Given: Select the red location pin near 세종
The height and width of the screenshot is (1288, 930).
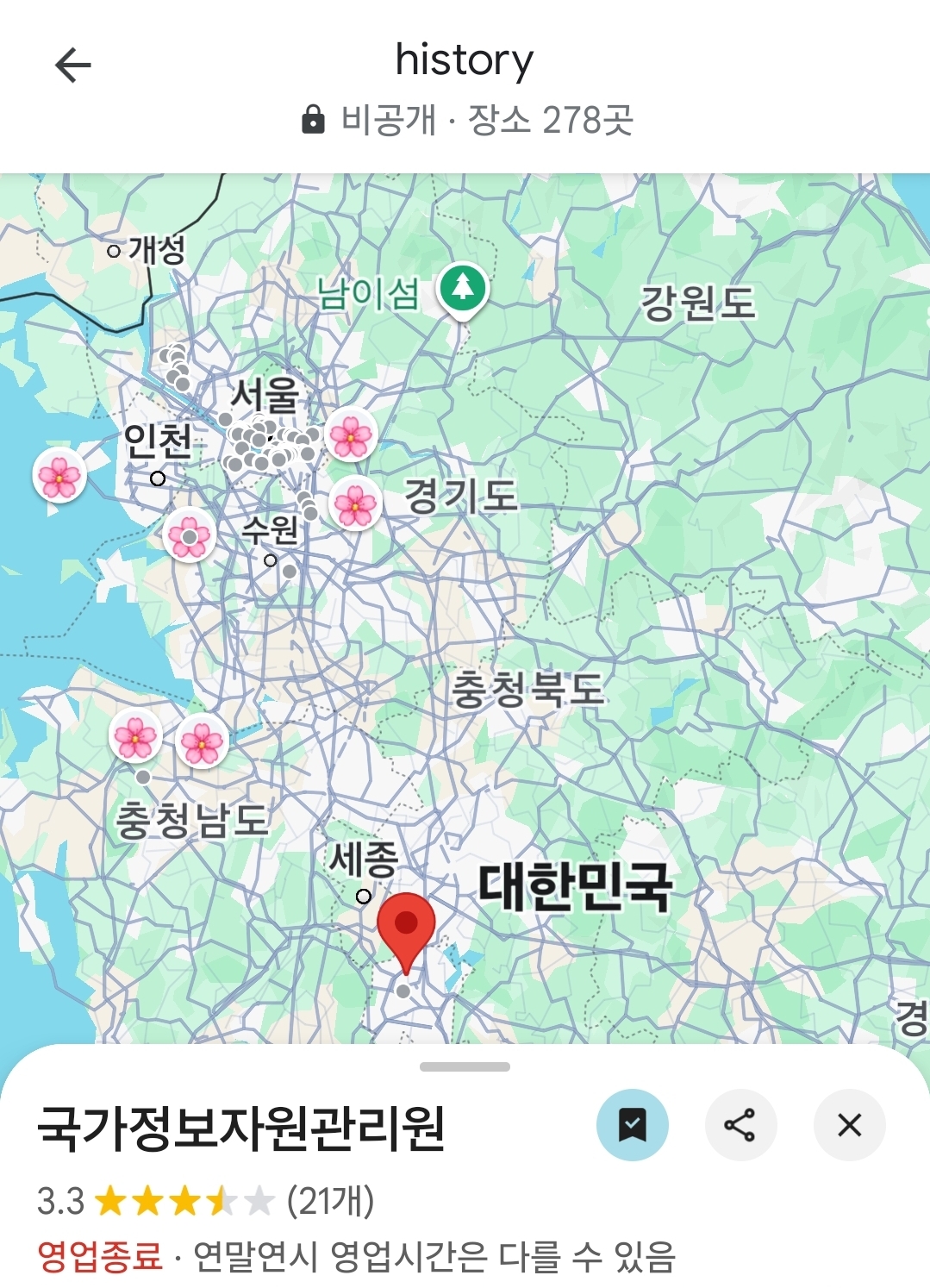Looking at the screenshot, I should [406, 926].
